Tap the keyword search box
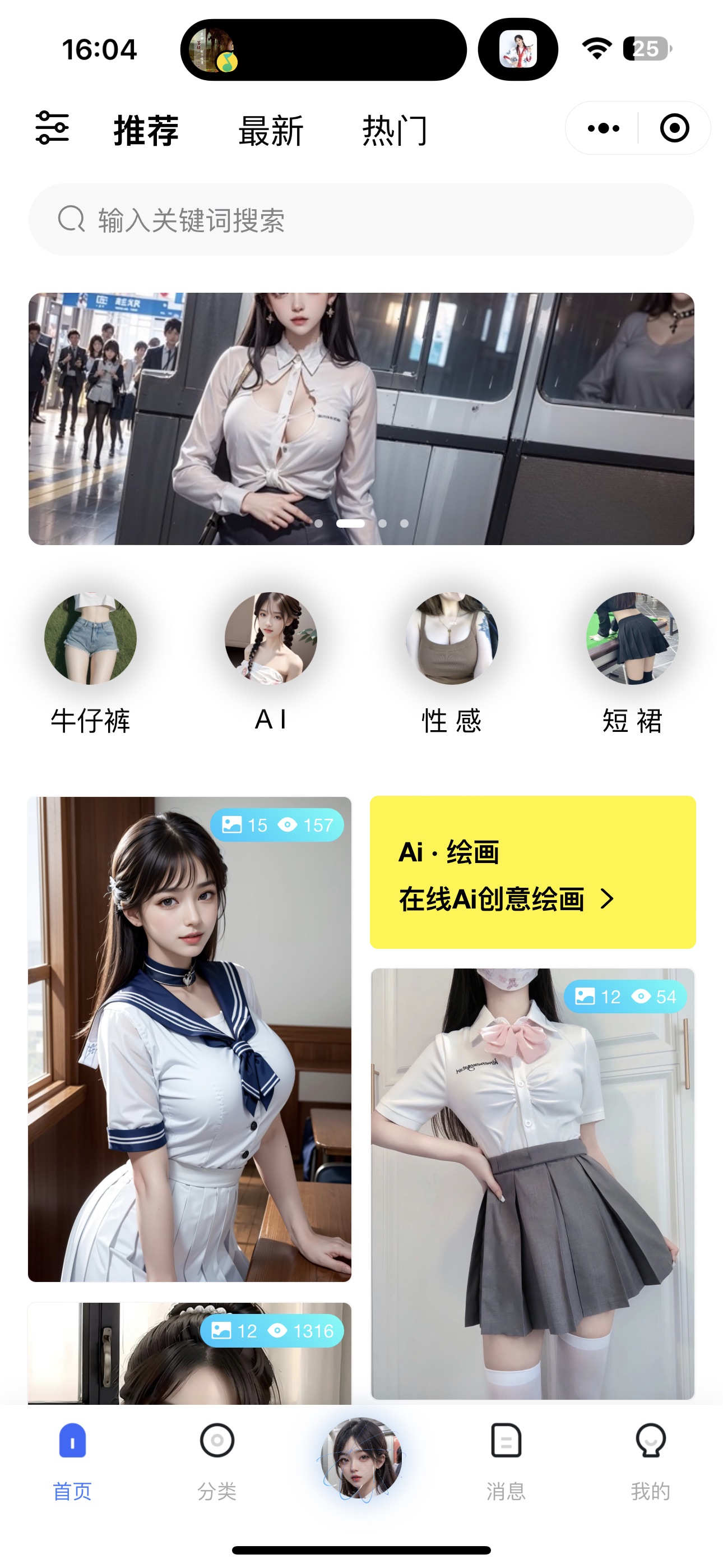The height and width of the screenshot is (1568, 723). point(361,220)
